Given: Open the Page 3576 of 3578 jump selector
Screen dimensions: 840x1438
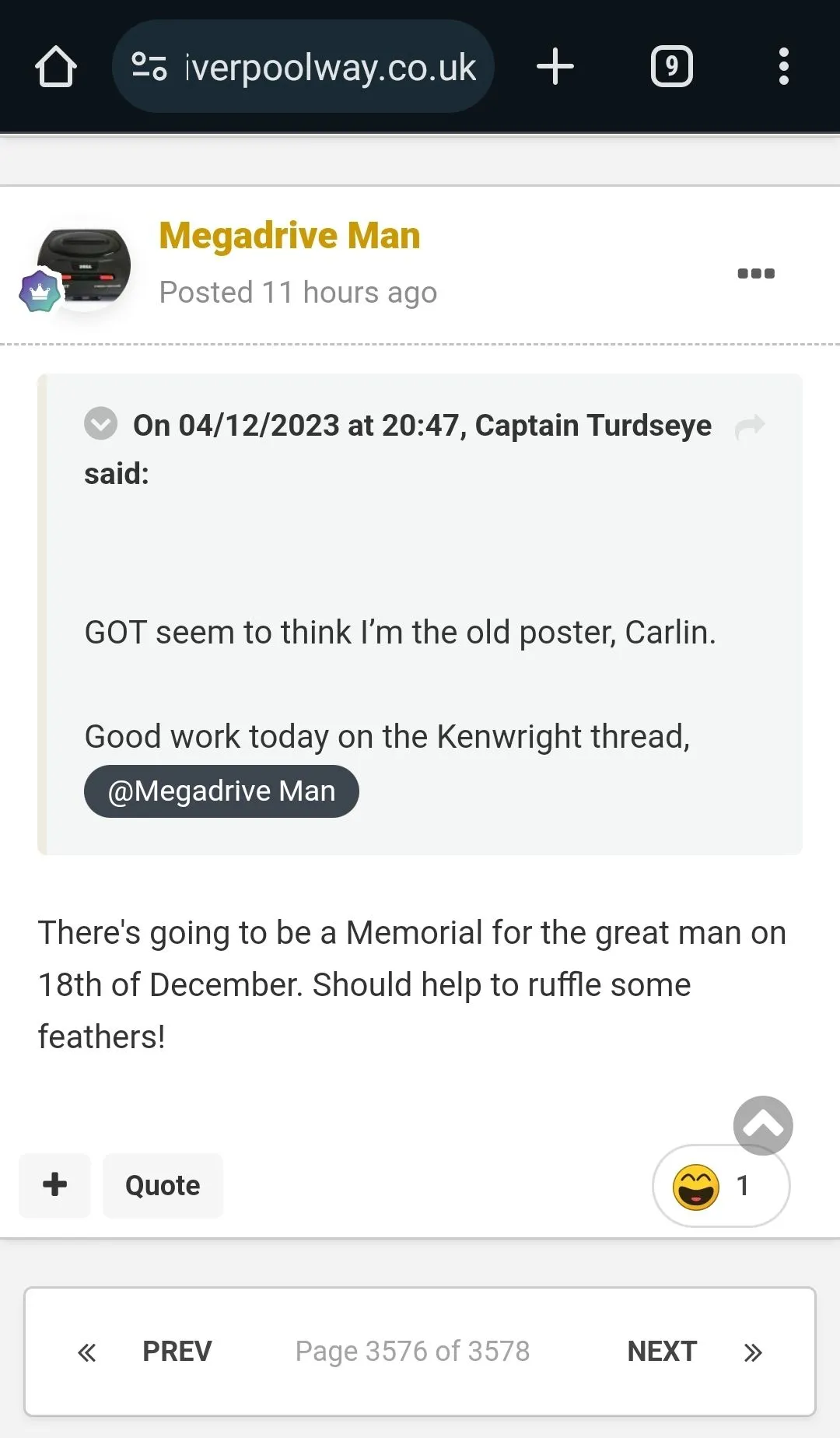Looking at the screenshot, I should click(x=412, y=1352).
